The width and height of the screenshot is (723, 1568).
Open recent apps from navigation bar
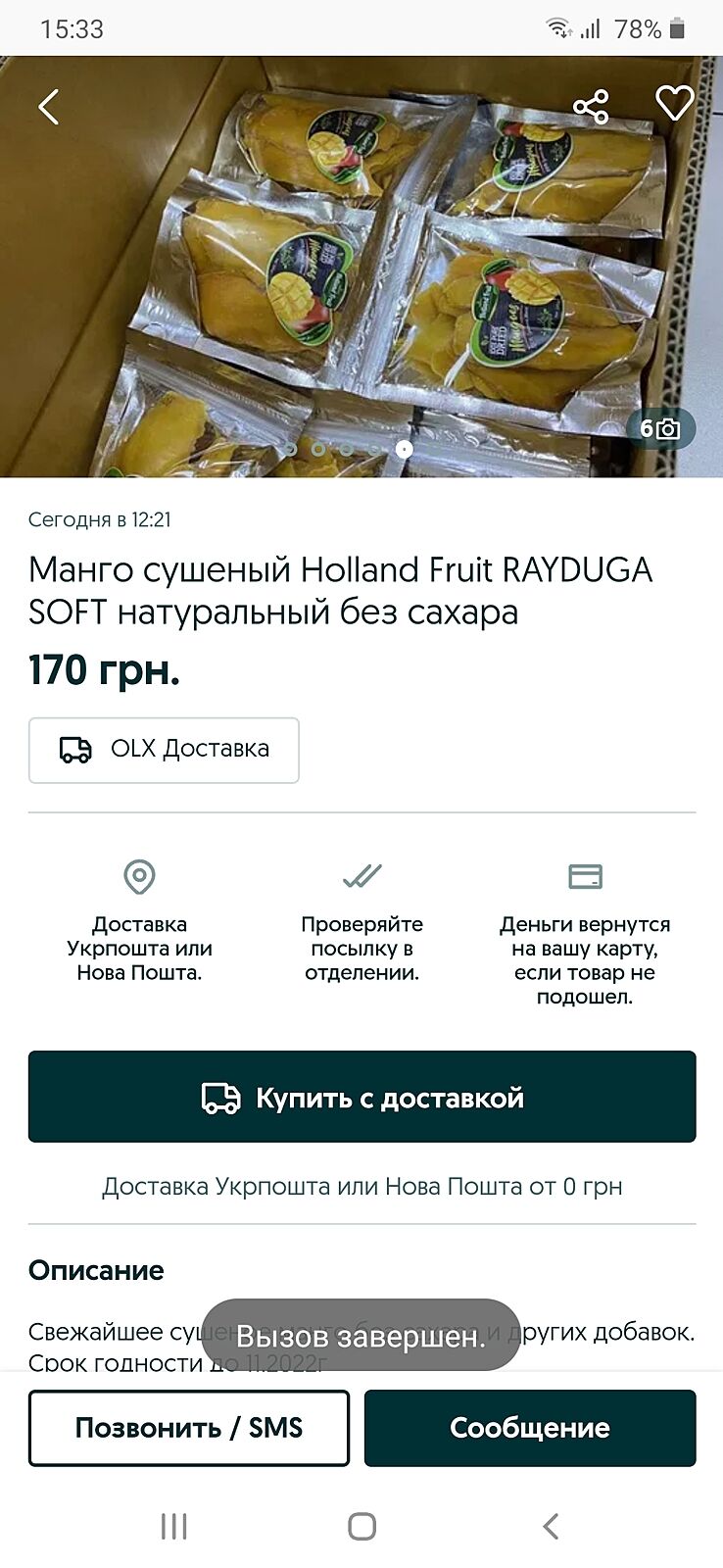(173, 1526)
